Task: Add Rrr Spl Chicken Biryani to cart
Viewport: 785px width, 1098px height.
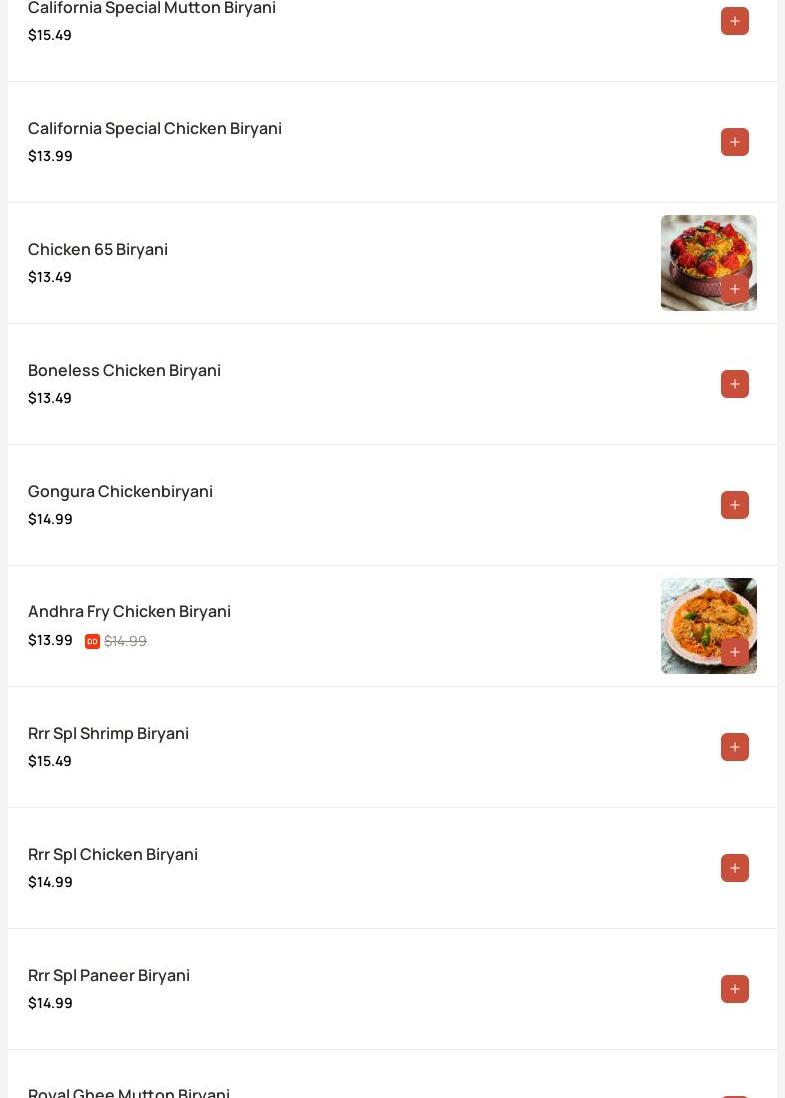Action: tap(734, 868)
